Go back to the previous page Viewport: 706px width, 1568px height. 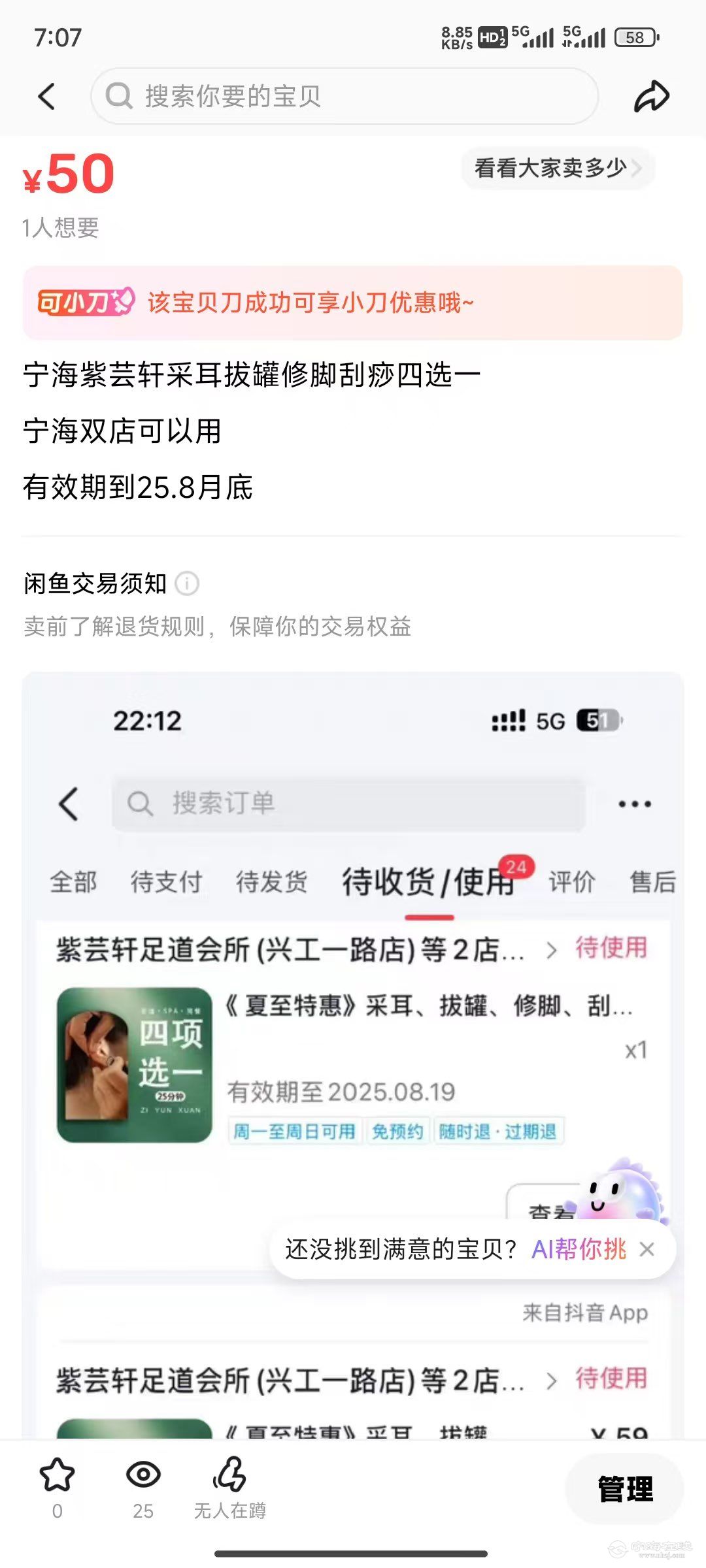[x=47, y=97]
